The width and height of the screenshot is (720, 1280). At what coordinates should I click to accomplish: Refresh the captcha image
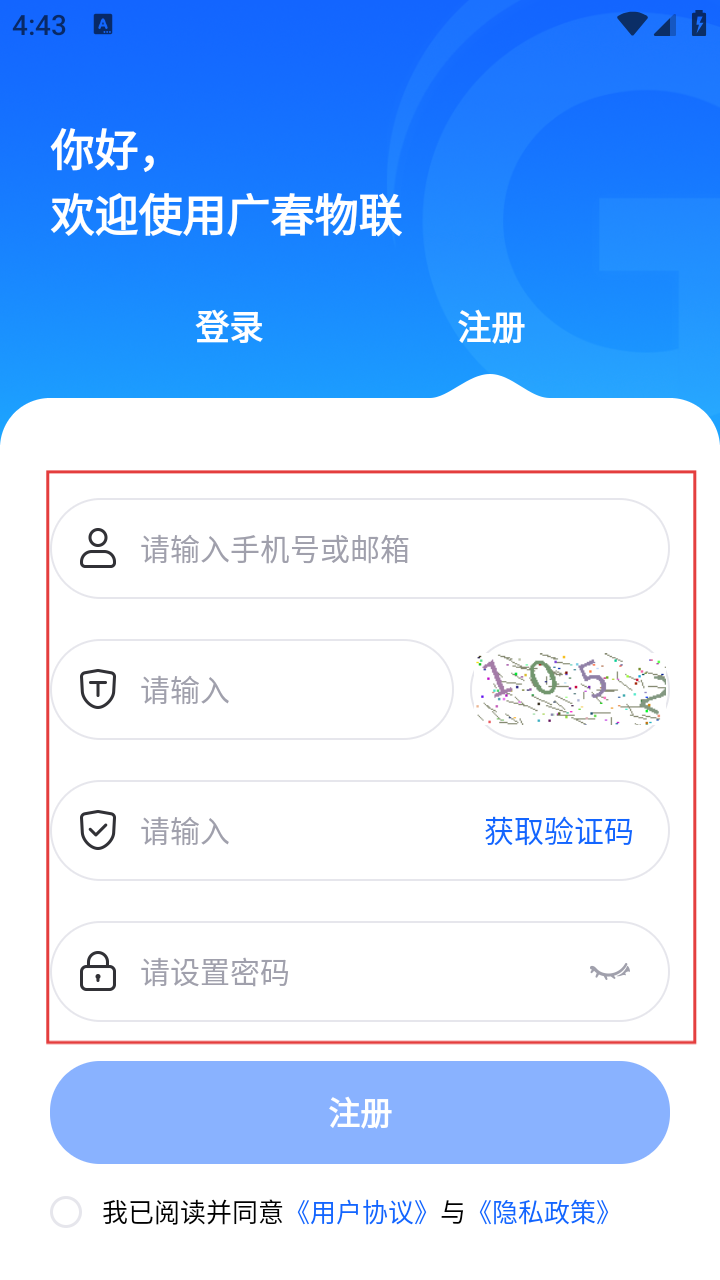click(569, 690)
